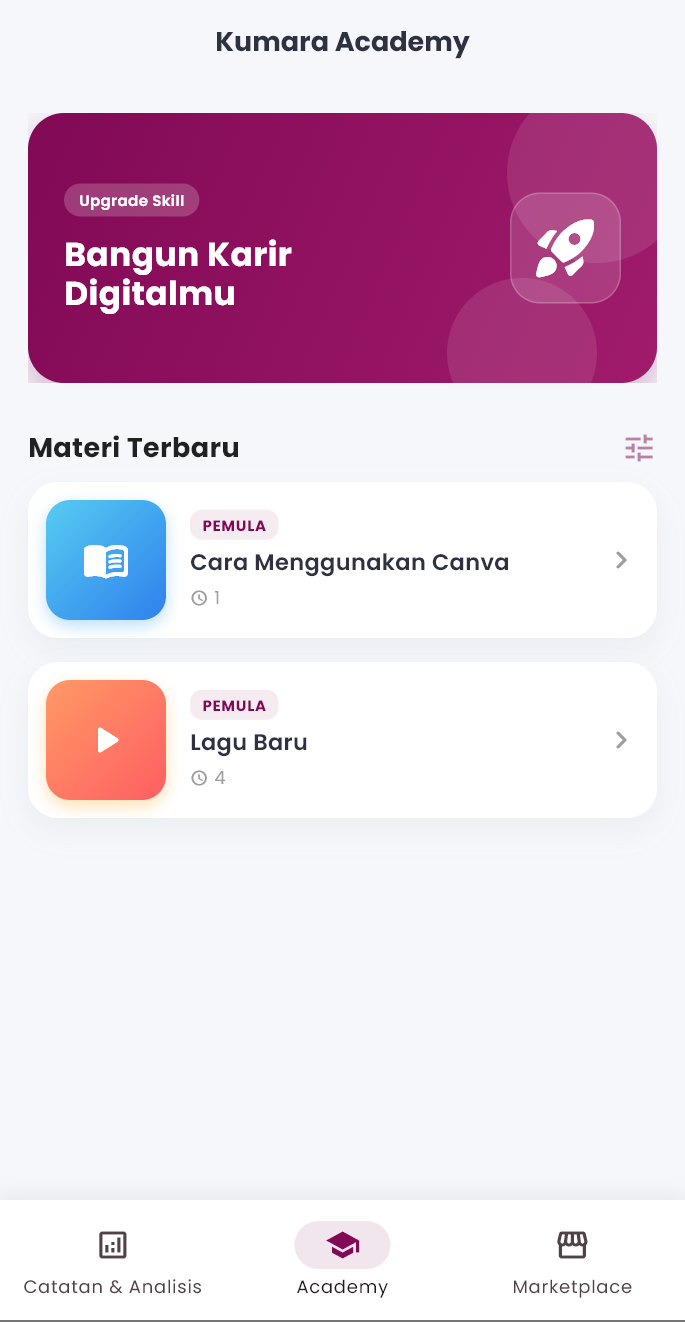Open the Cara Menggunakan Canva lesson
Screen dimensions: 685x1322
[342, 560]
